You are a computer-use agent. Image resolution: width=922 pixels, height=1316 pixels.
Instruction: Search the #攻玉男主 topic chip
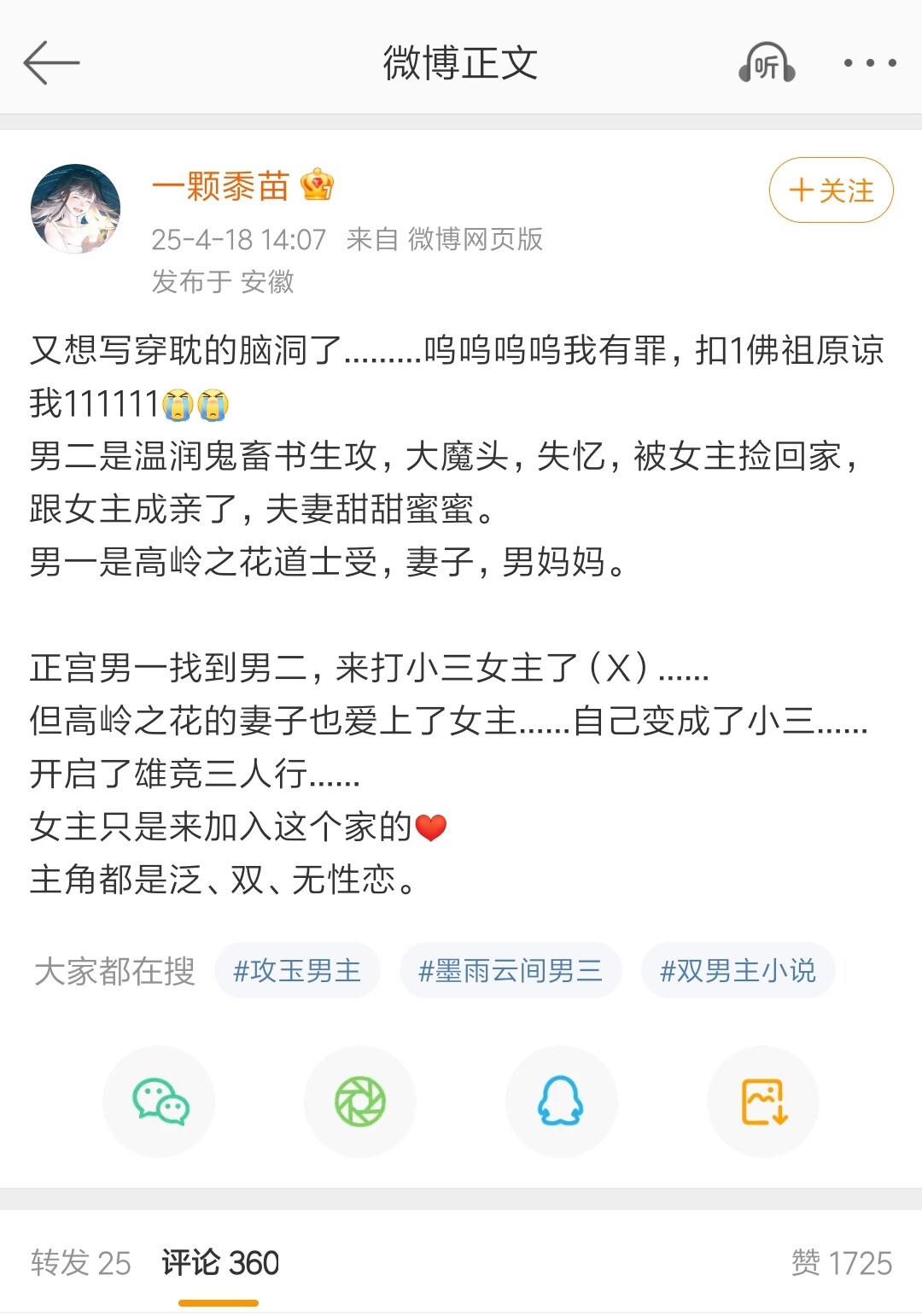297,971
